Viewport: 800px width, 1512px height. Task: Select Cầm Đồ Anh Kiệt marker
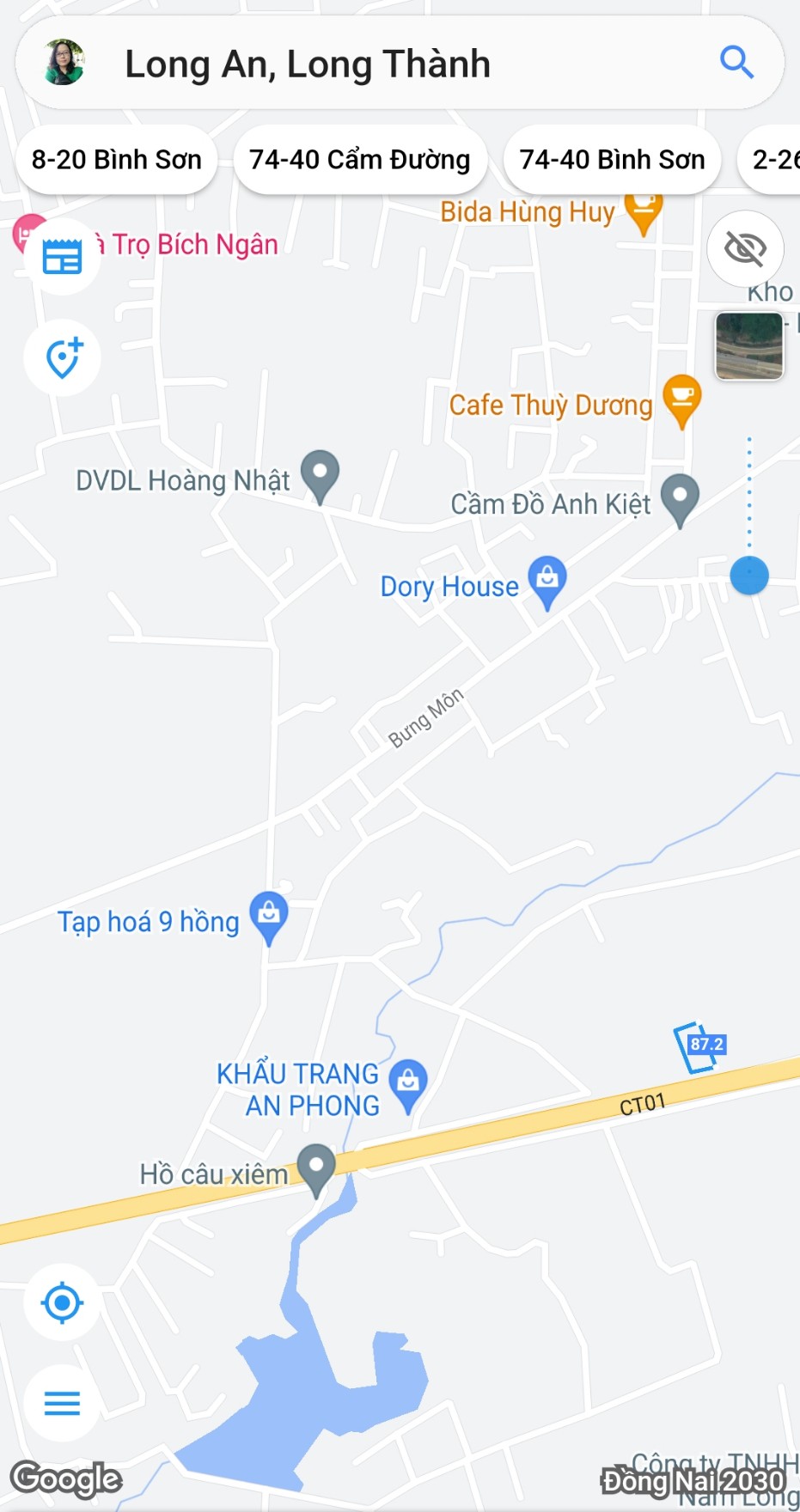pyautogui.click(x=681, y=498)
